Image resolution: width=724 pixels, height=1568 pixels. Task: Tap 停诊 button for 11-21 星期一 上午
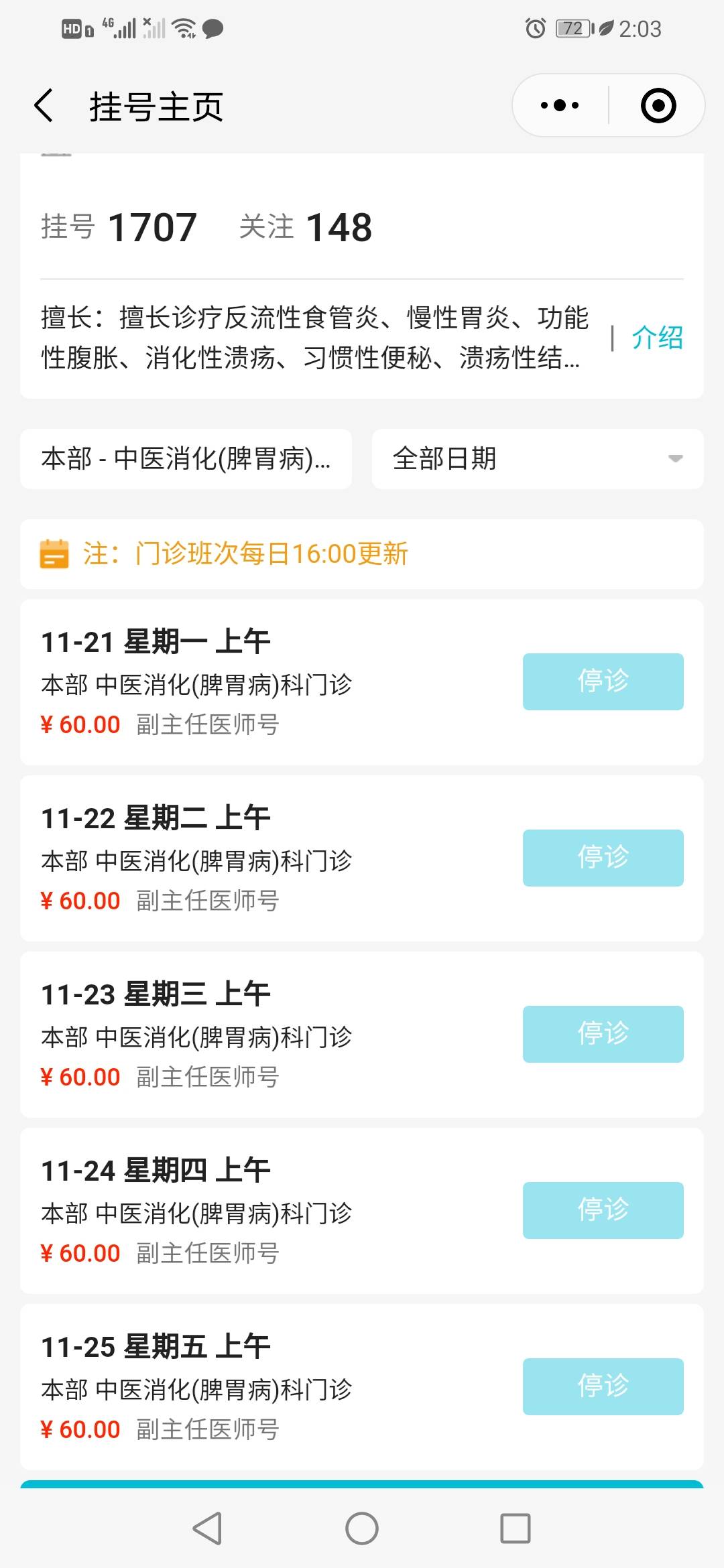(x=602, y=681)
